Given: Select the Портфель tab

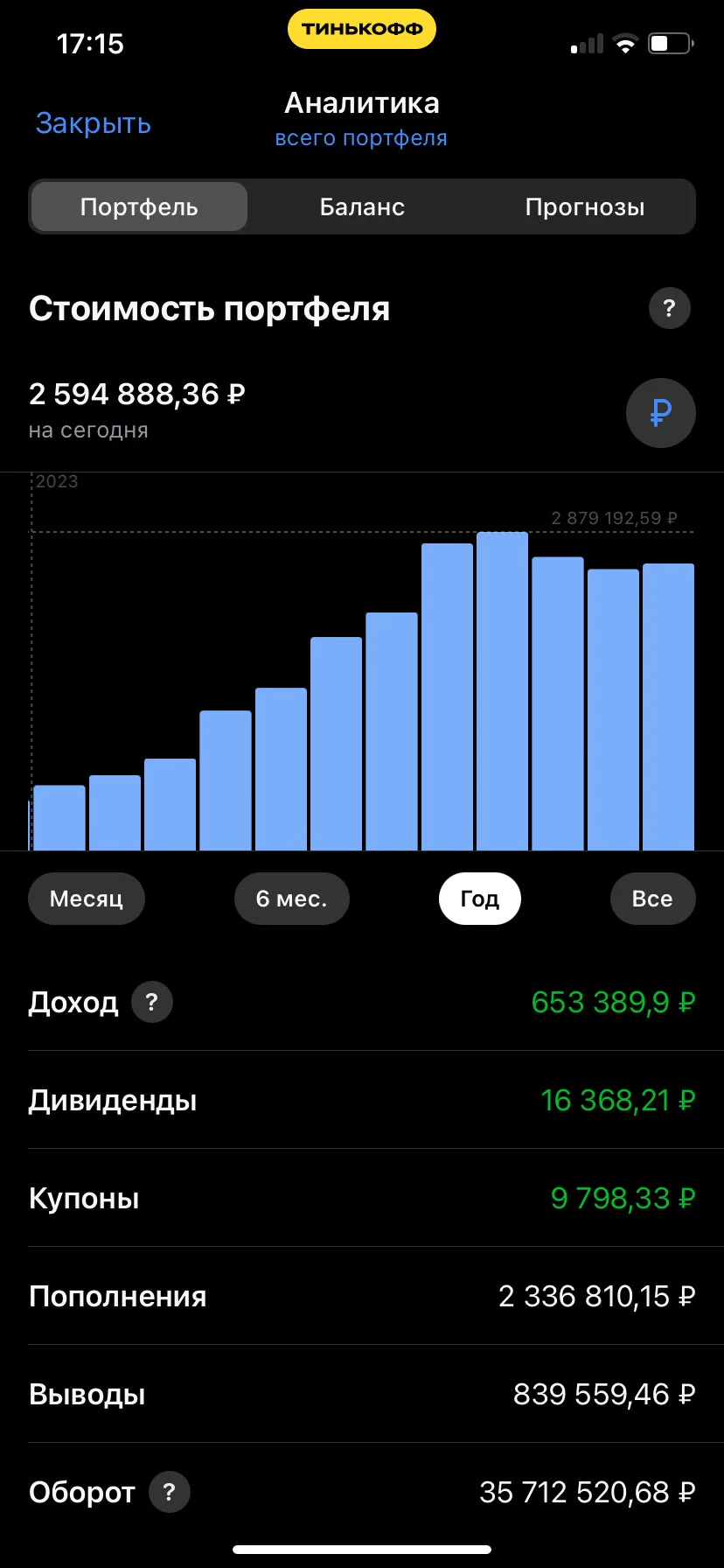Looking at the screenshot, I should click(x=139, y=206).
